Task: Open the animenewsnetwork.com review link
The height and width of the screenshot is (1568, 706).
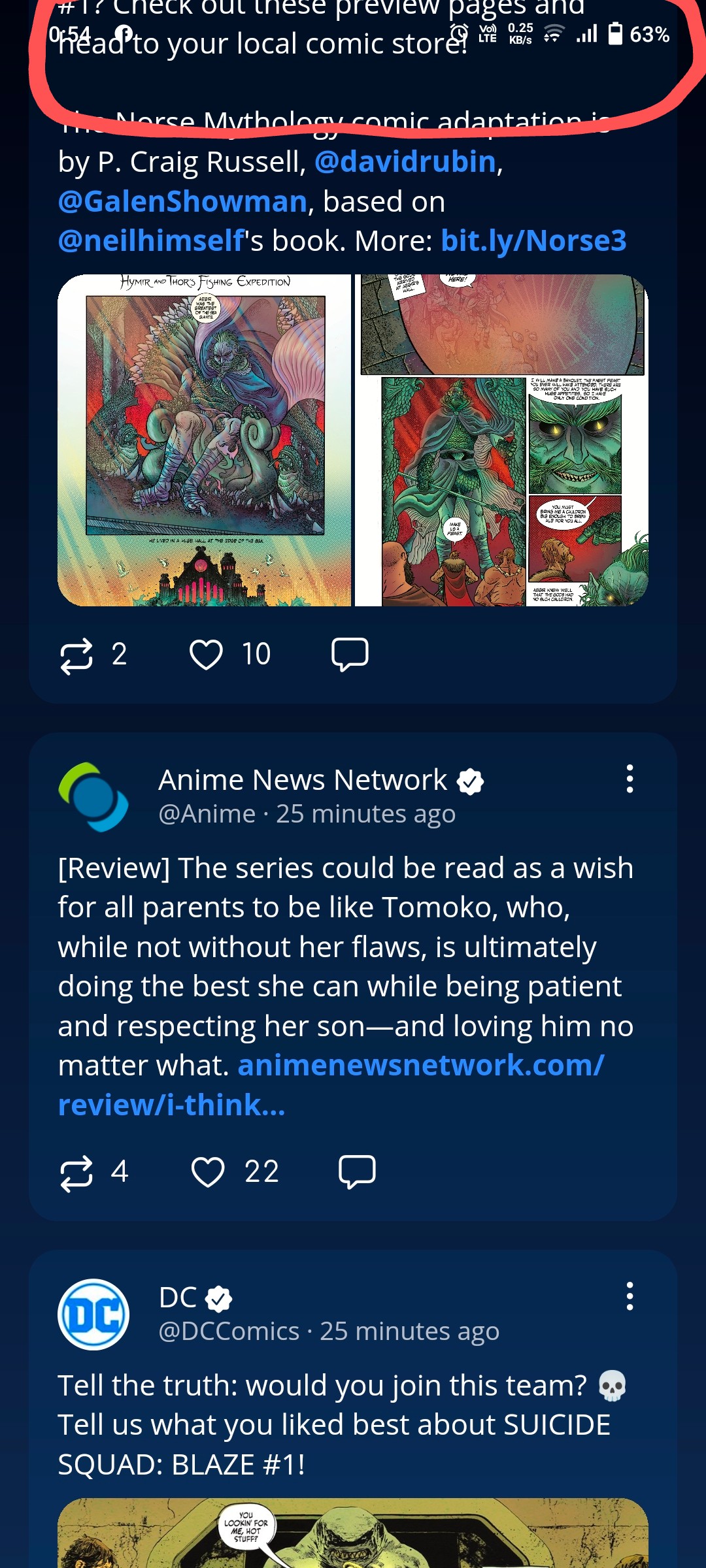Action: pyautogui.click(x=331, y=1085)
